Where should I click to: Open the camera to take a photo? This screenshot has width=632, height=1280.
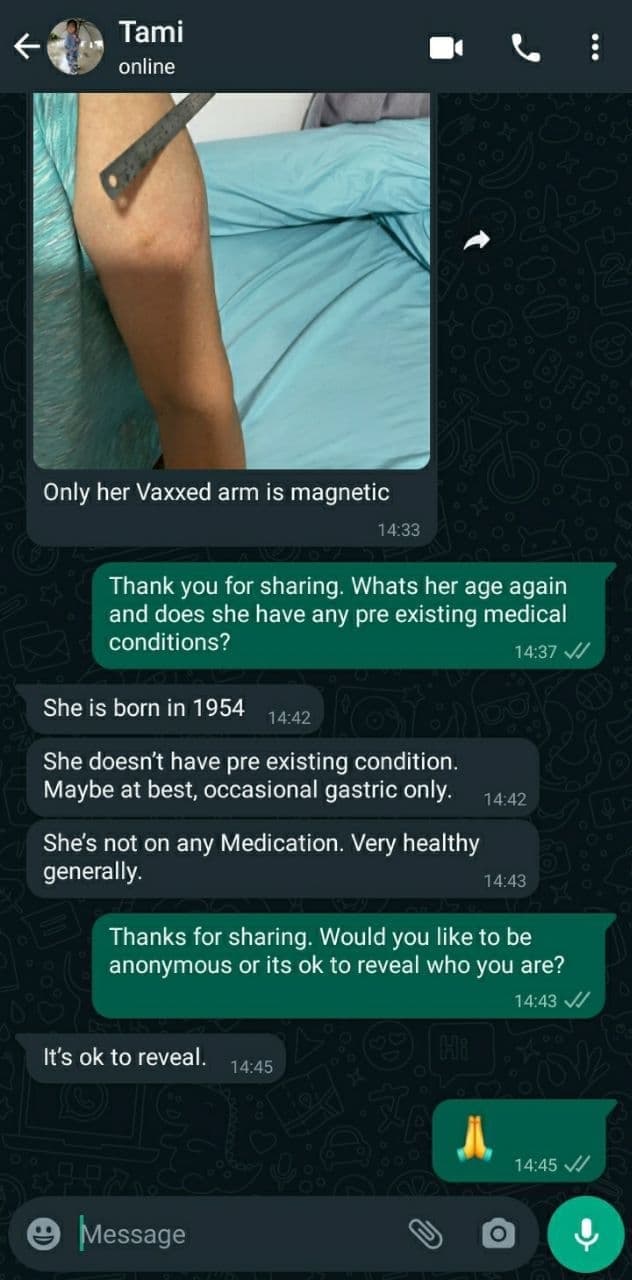point(497,1234)
